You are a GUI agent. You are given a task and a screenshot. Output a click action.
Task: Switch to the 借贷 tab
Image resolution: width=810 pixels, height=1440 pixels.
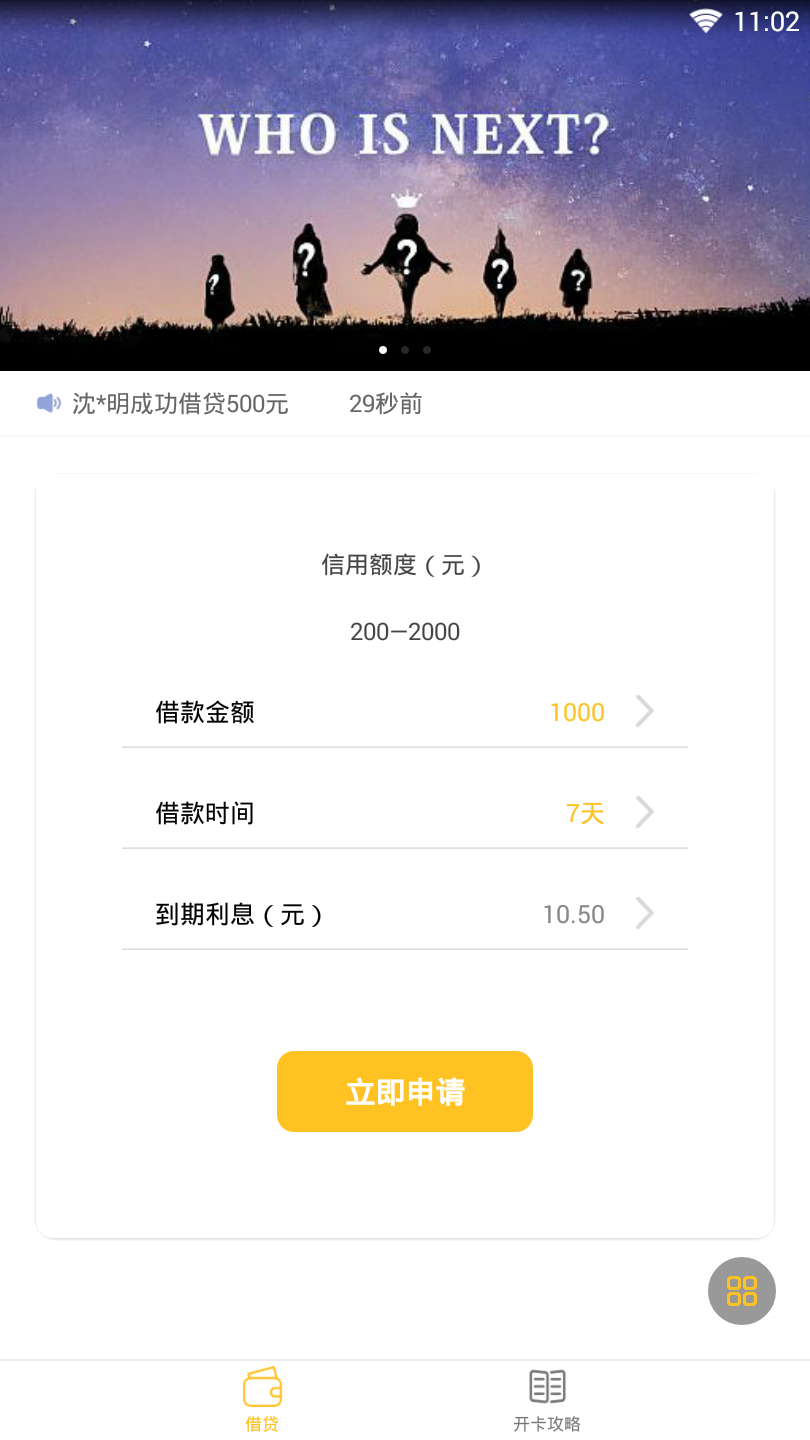pyautogui.click(x=262, y=1400)
